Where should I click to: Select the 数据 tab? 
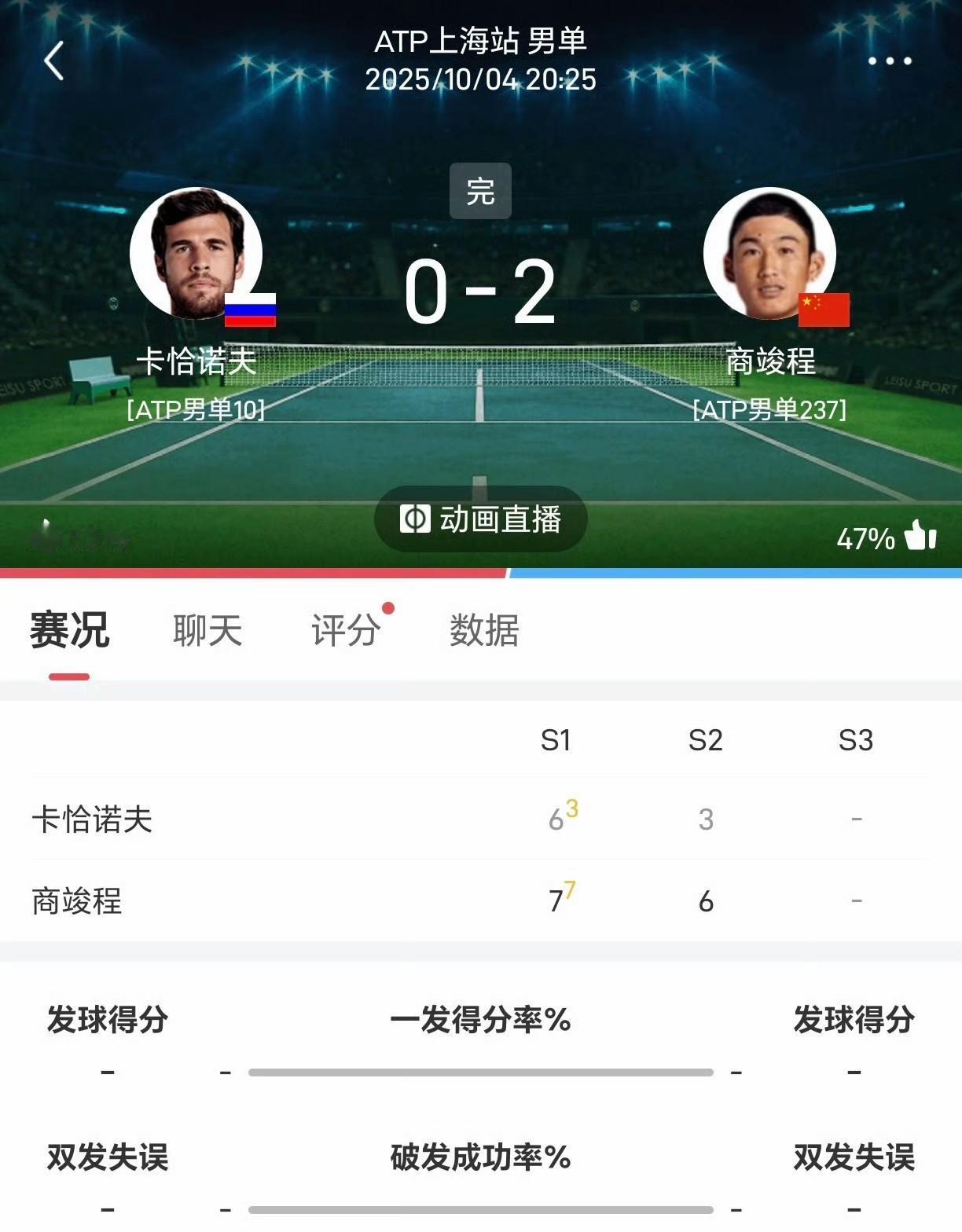[484, 630]
